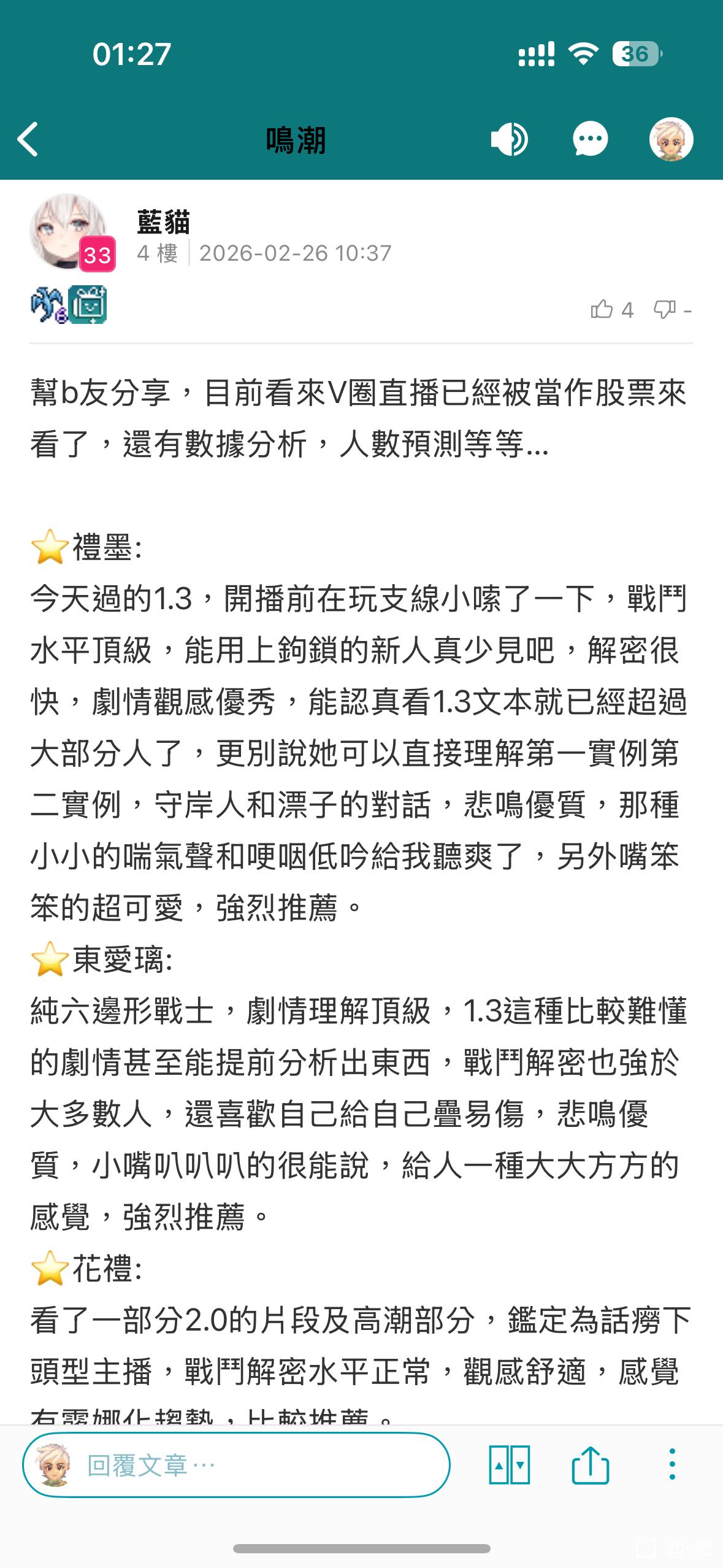The width and height of the screenshot is (723, 1568).
Task: Share this thread
Action: (590, 1465)
